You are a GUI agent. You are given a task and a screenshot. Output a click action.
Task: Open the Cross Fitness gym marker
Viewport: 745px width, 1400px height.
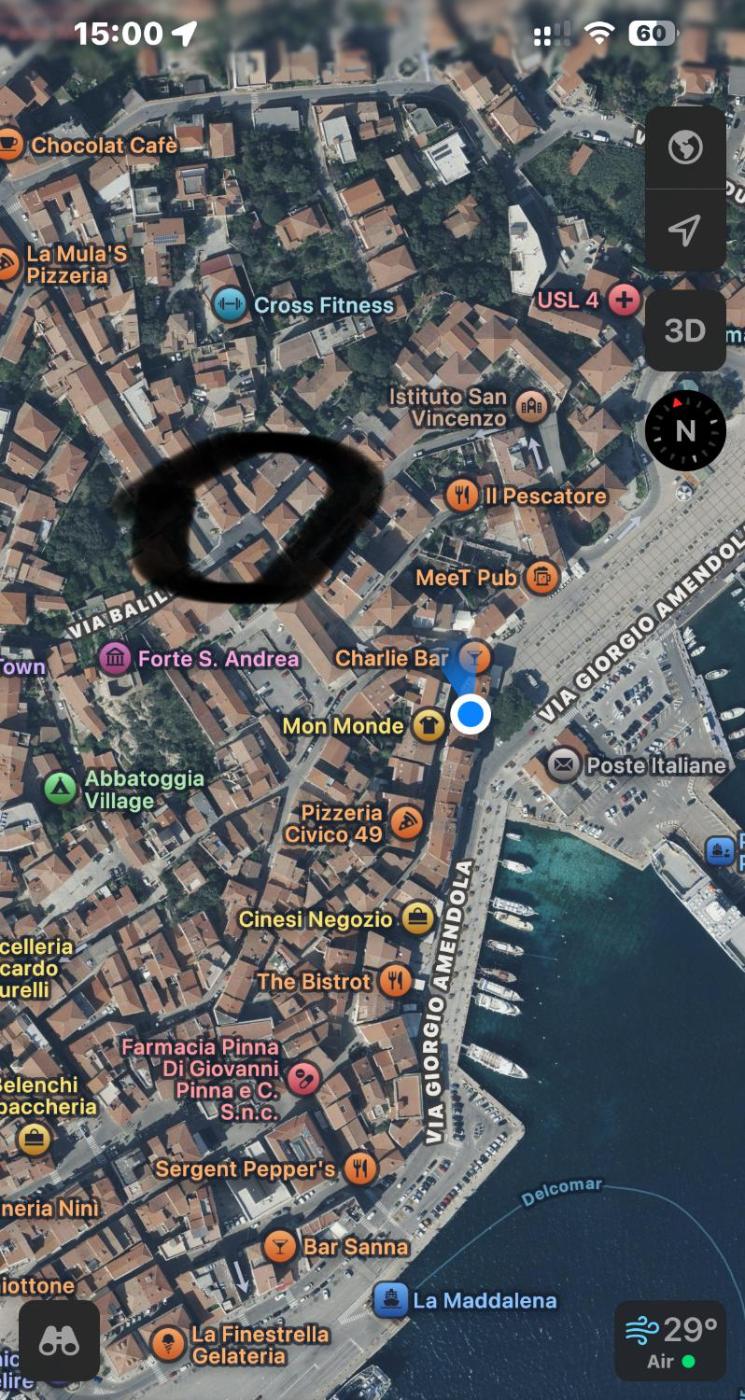coord(230,305)
